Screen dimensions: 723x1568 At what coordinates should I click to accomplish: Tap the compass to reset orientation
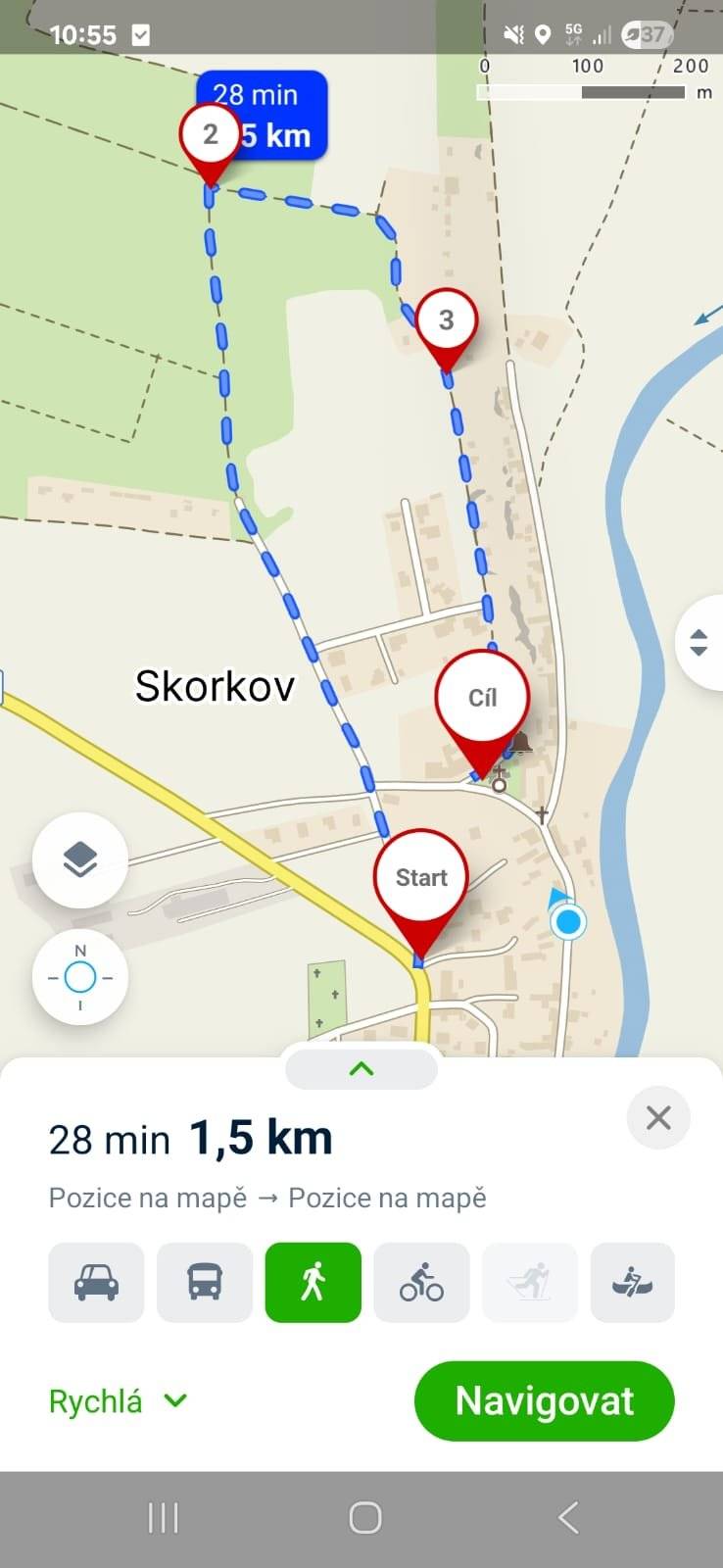79,977
